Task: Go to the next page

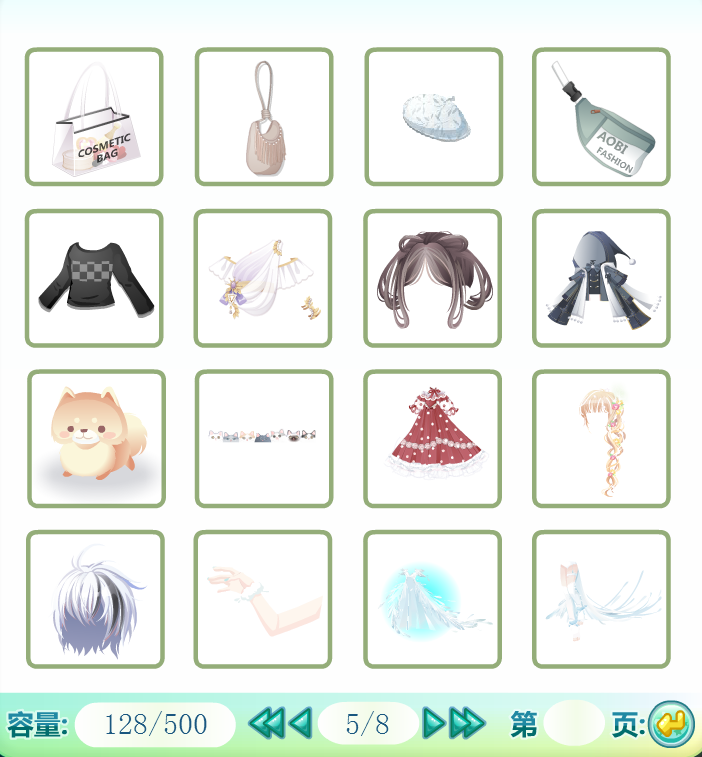Action: point(434,723)
